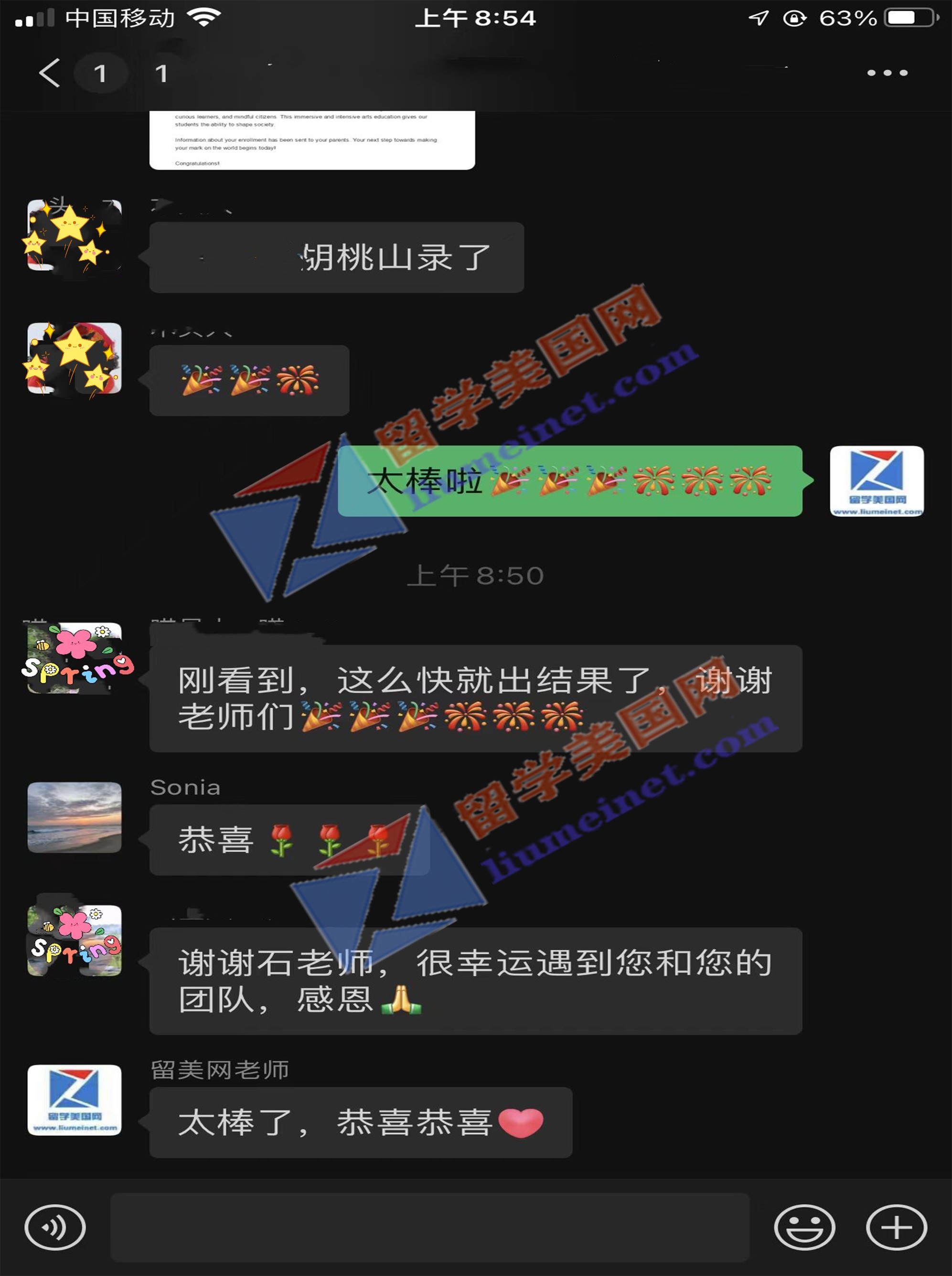Tap your own avatar beside 太棒啦 message

(x=877, y=481)
